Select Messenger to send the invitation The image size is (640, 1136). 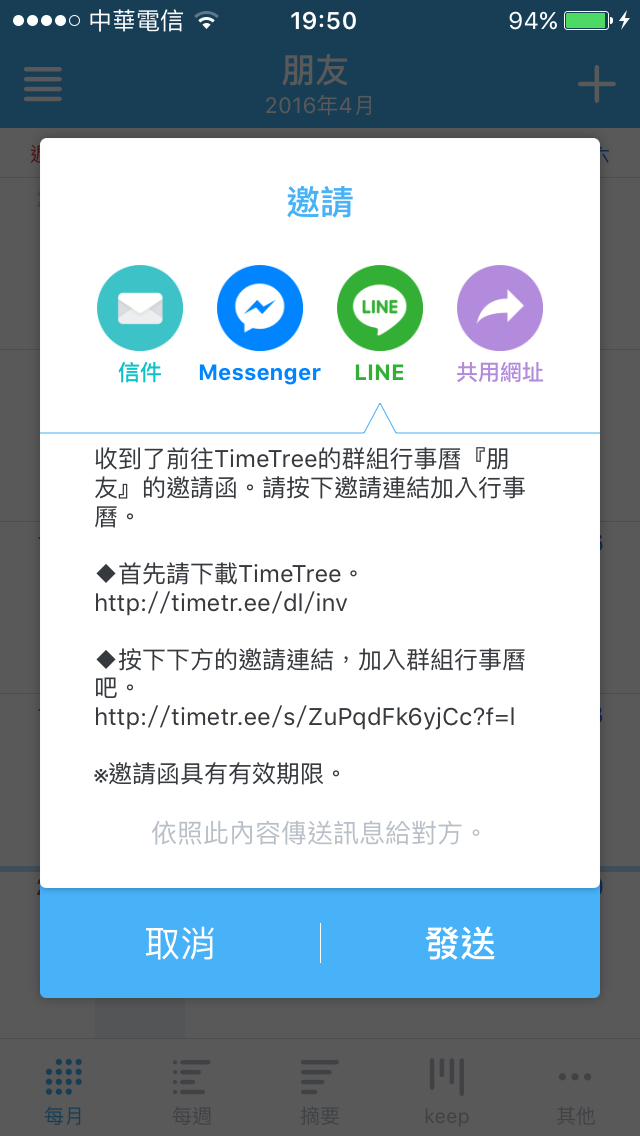tap(260, 308)
